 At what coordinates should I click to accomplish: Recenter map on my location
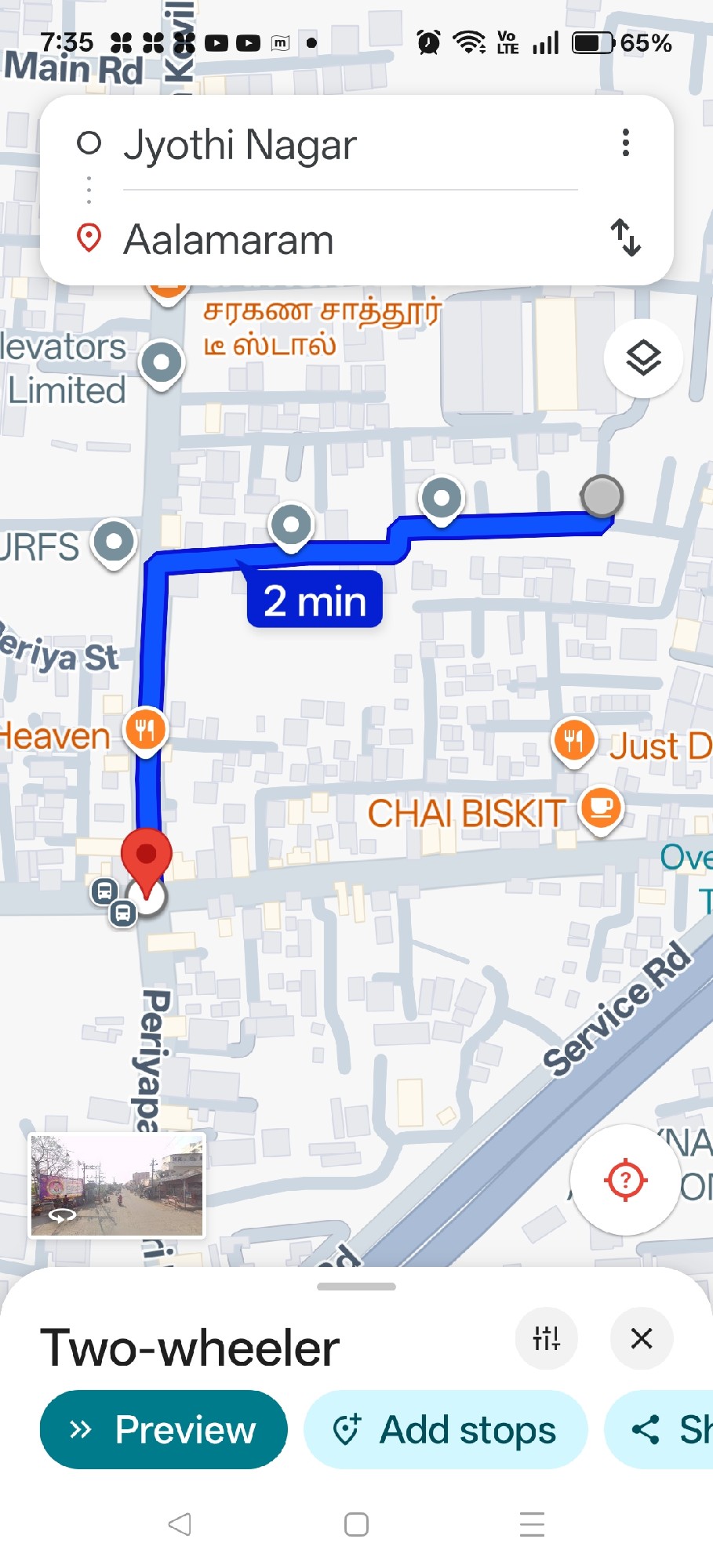625,1180
